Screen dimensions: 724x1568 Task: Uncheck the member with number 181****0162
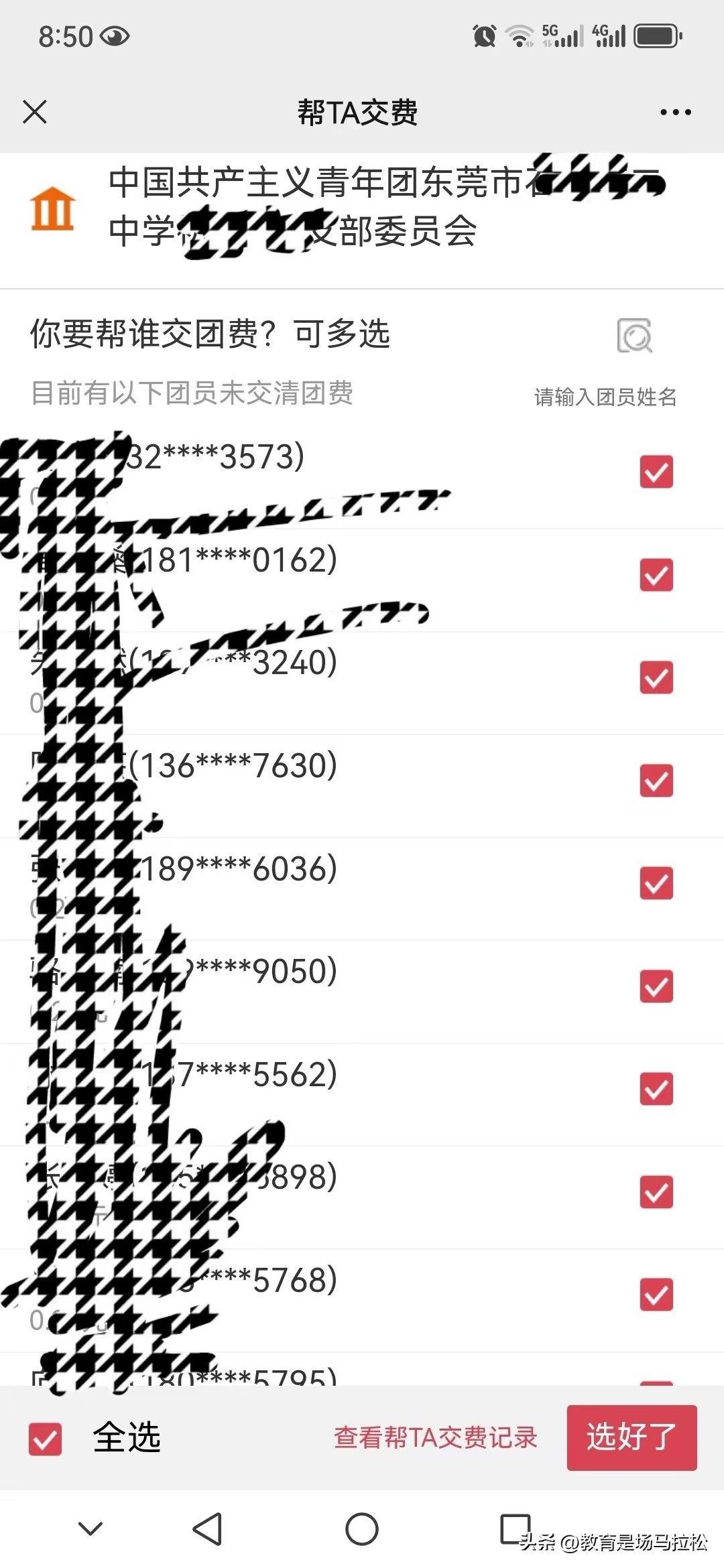(656, 575)
